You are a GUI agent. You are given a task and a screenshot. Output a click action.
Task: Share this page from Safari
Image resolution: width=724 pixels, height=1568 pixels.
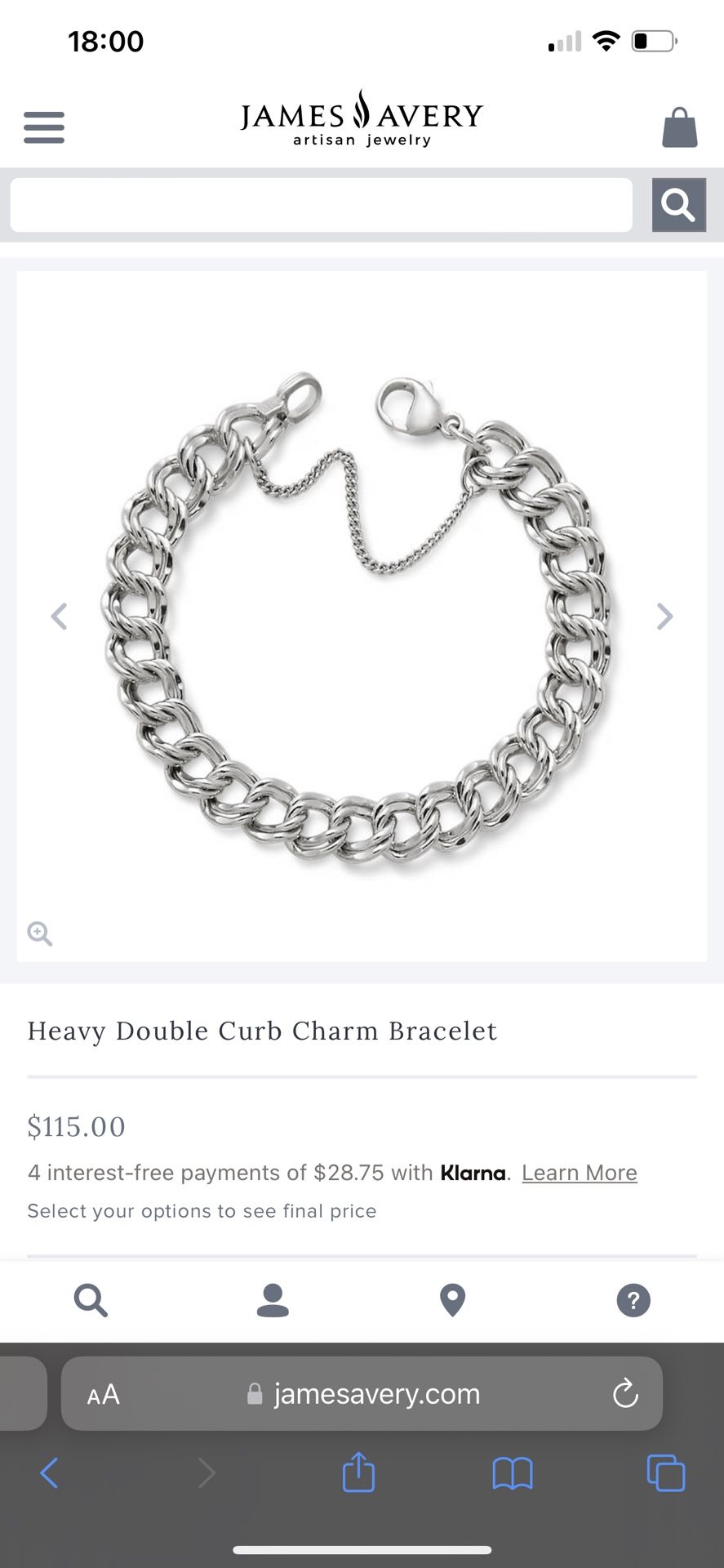[358, 1472]
